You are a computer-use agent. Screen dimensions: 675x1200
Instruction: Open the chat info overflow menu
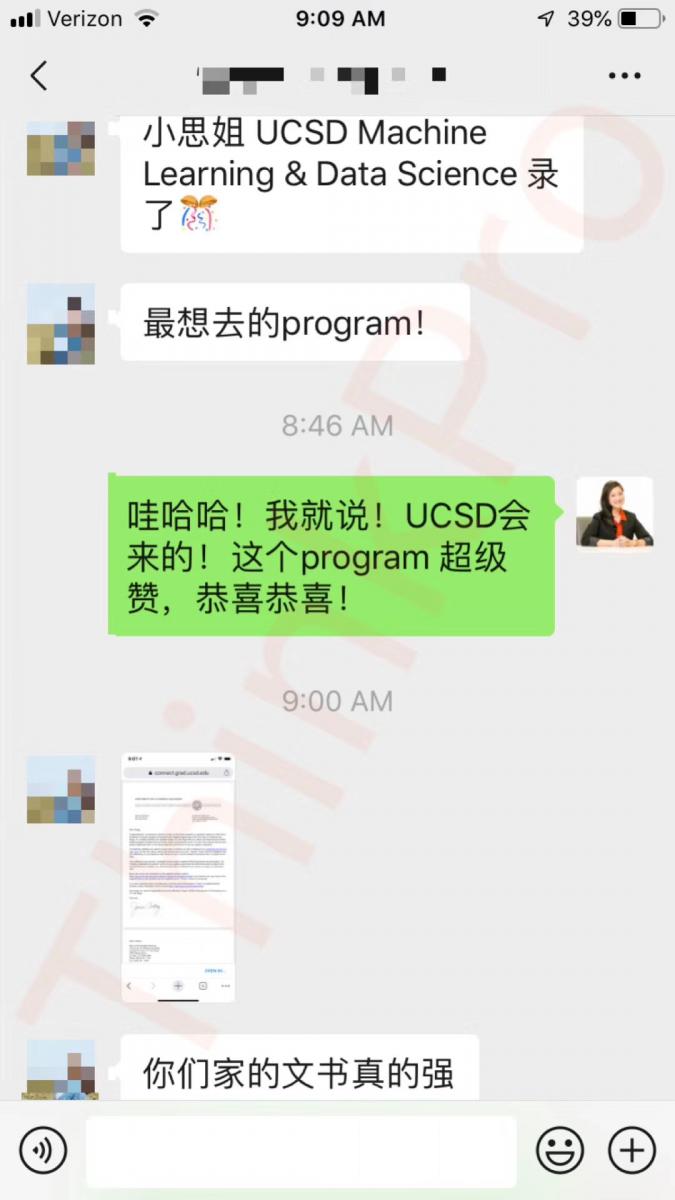[625, 76]
